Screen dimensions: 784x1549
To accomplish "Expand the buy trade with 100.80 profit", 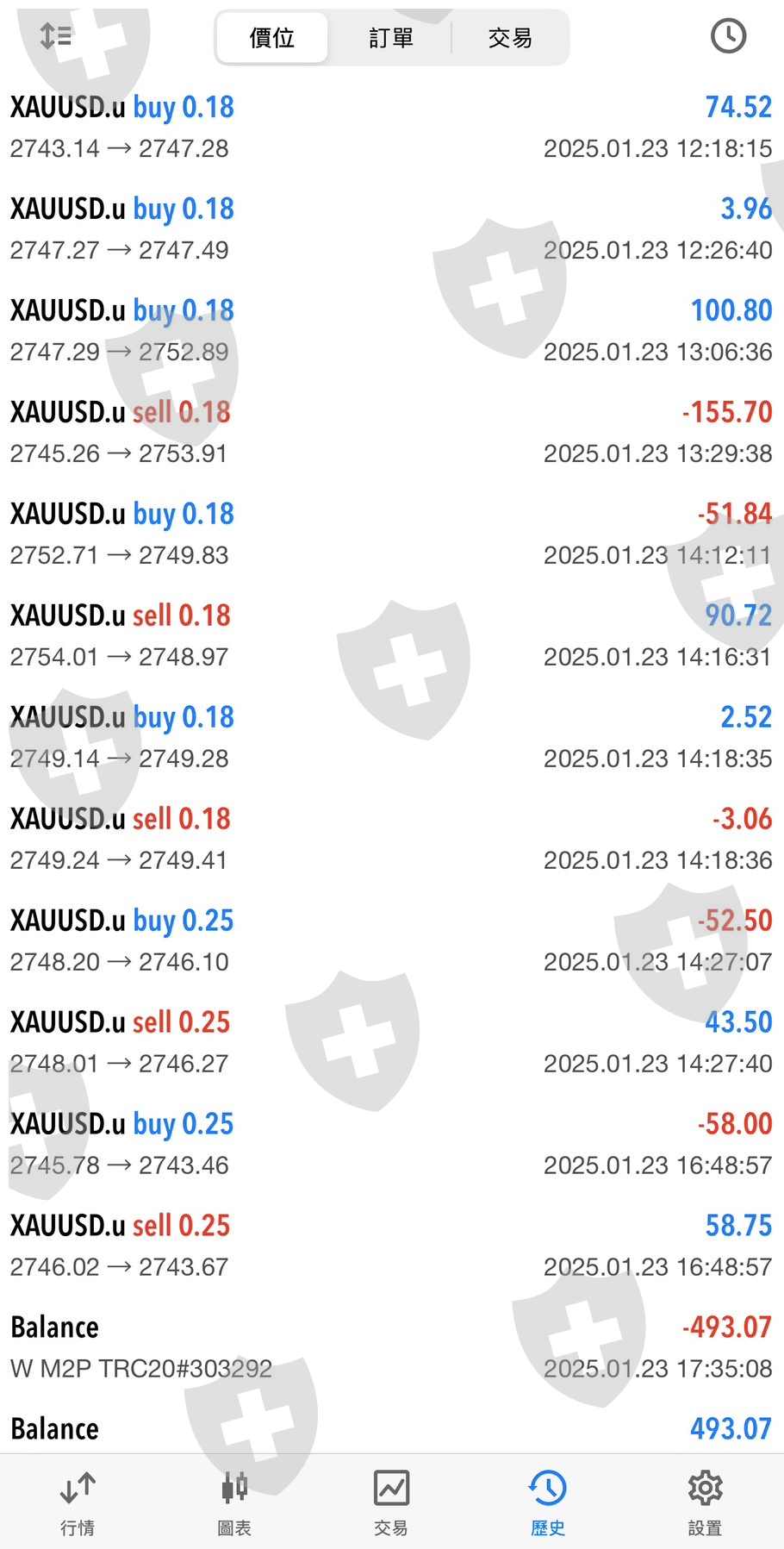I will (x=391, y=331).
